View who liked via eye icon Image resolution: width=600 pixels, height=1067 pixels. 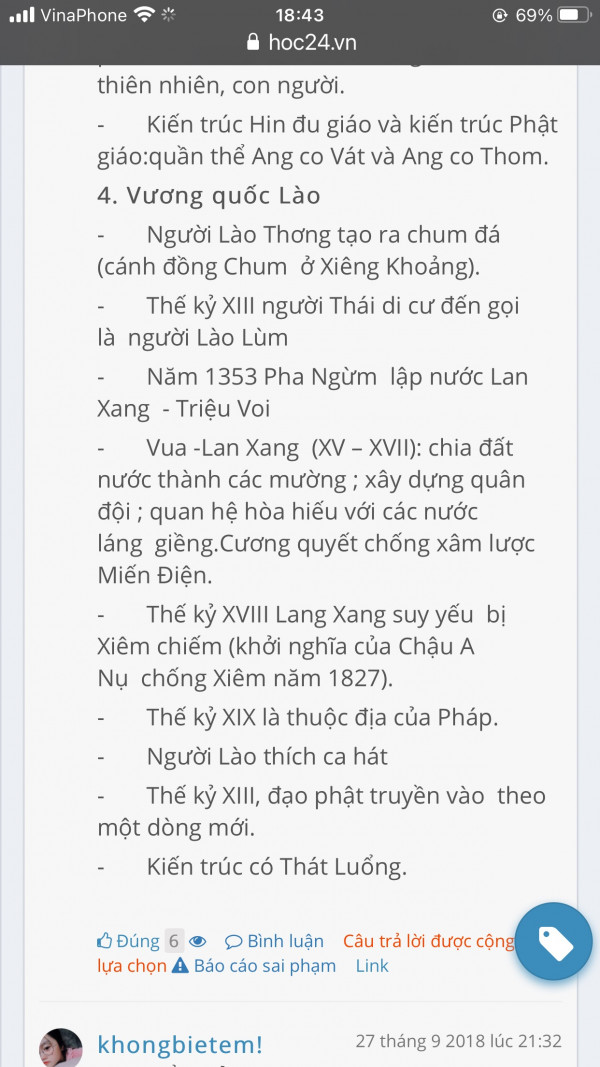coord(198,941)
